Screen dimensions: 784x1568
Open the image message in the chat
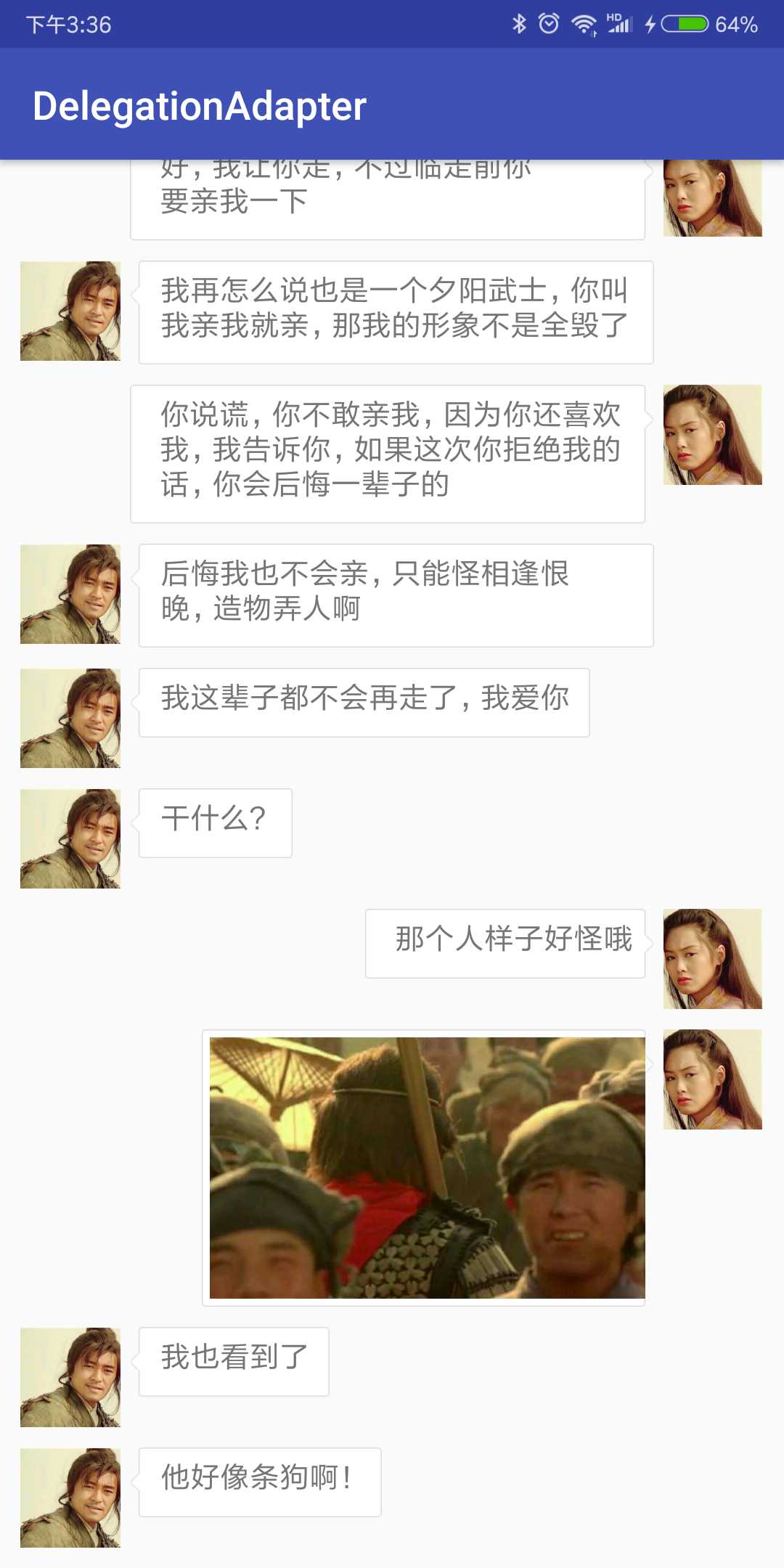click(427, 1167)
